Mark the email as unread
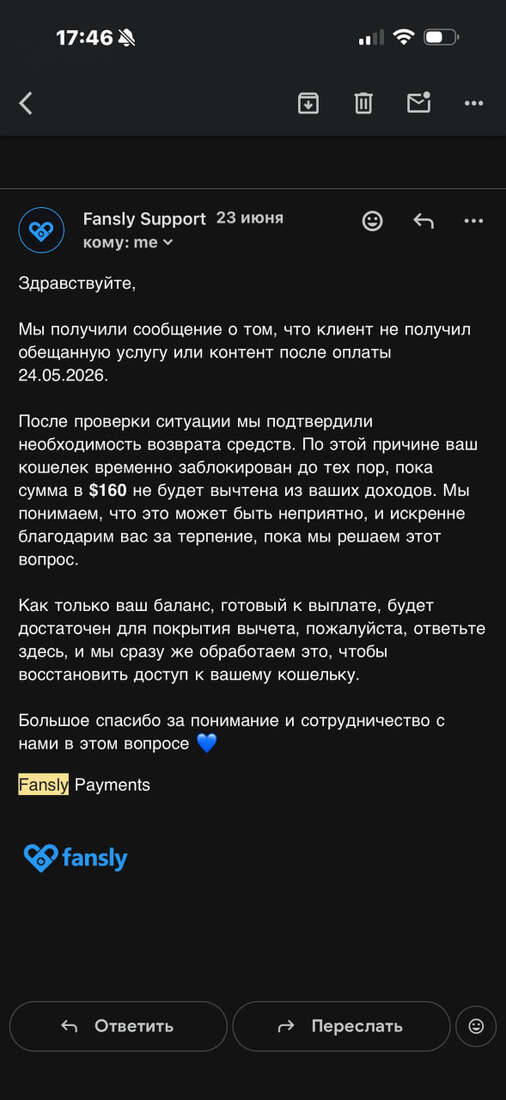 [418, 103]
